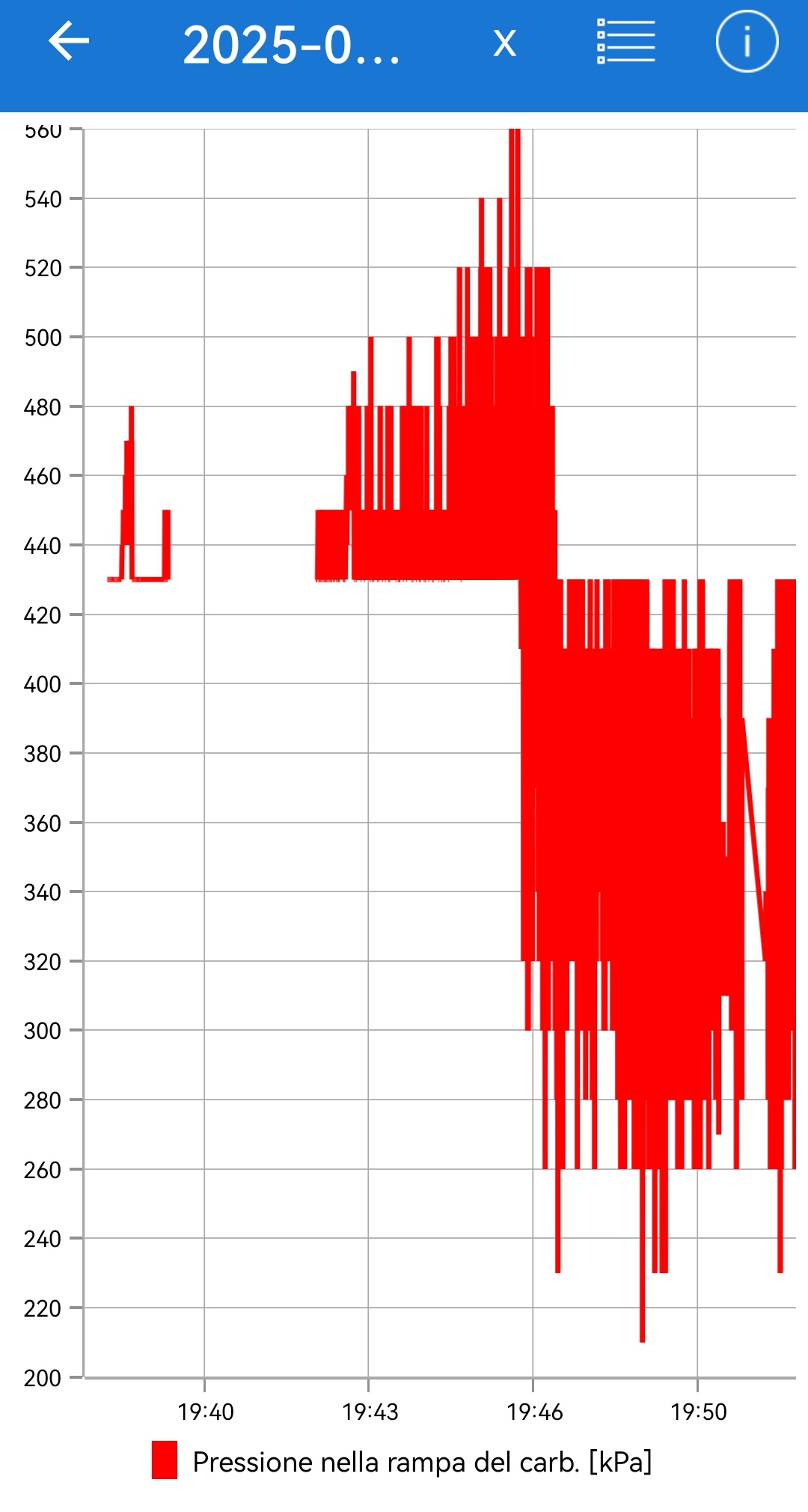Tap the X button in the toolbar
Image resolution: width=808 pixels, height=1512 pixels.
pyautogui.click(x=505, y=43)
